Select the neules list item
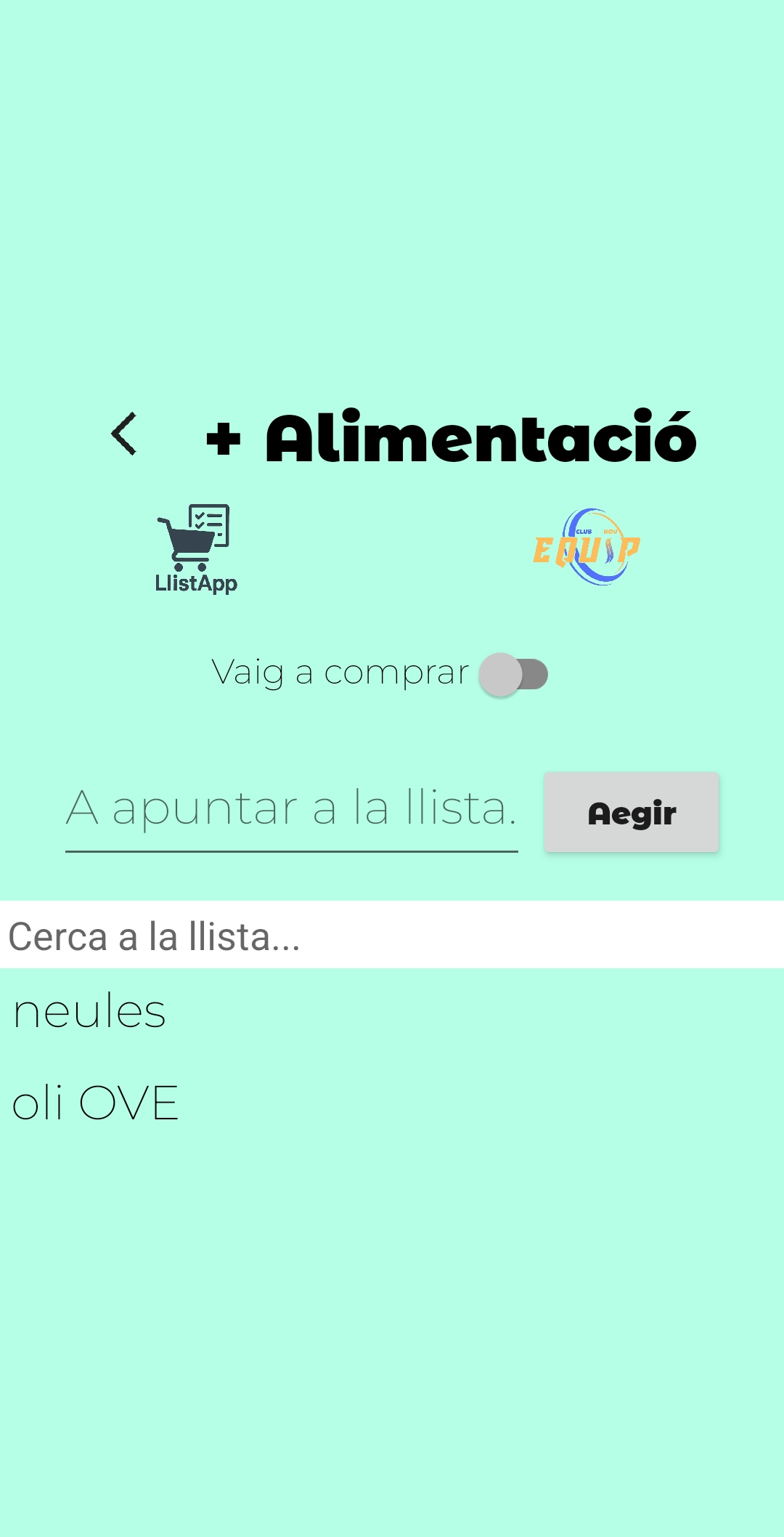Viewport: 784px width, 1537px height. [90, 1011]
